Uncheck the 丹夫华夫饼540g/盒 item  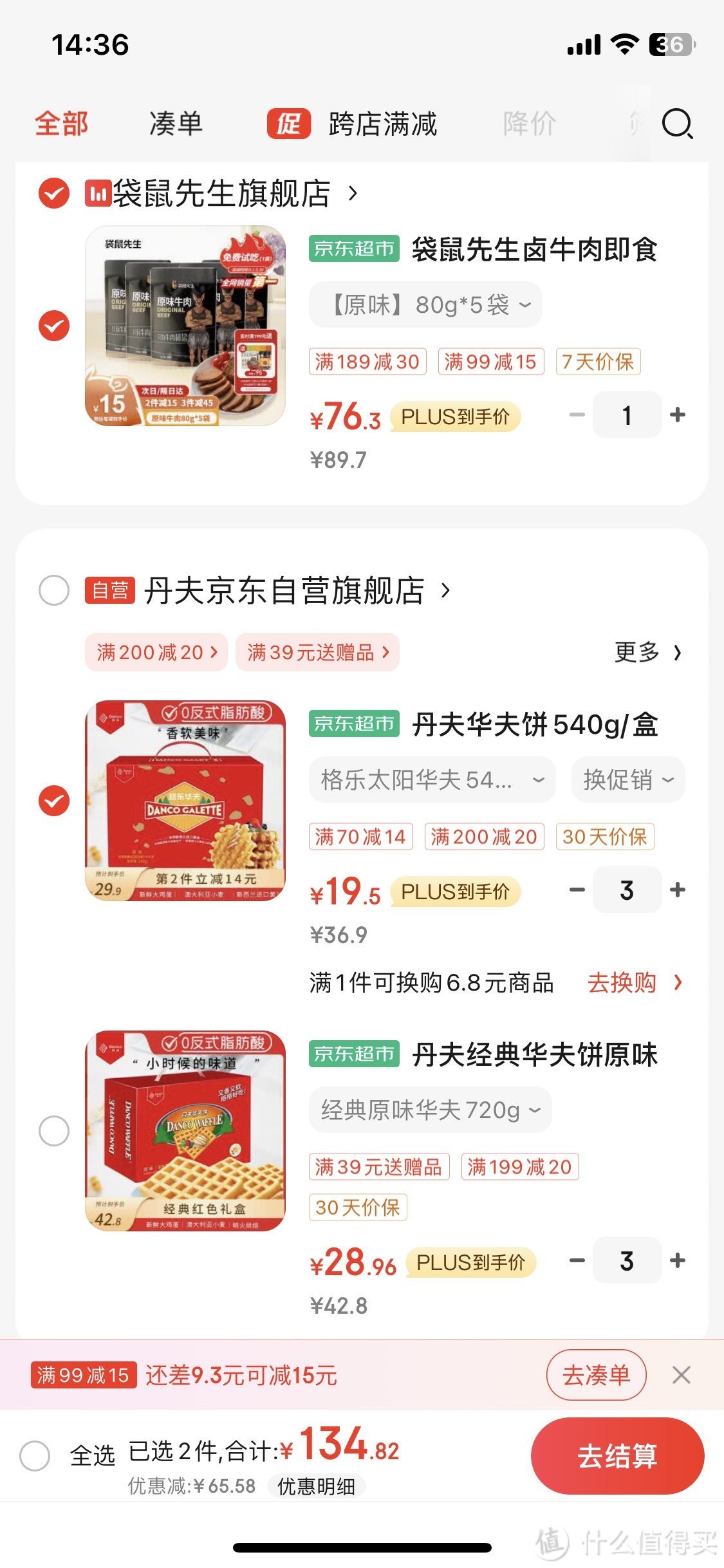(54, 801)
